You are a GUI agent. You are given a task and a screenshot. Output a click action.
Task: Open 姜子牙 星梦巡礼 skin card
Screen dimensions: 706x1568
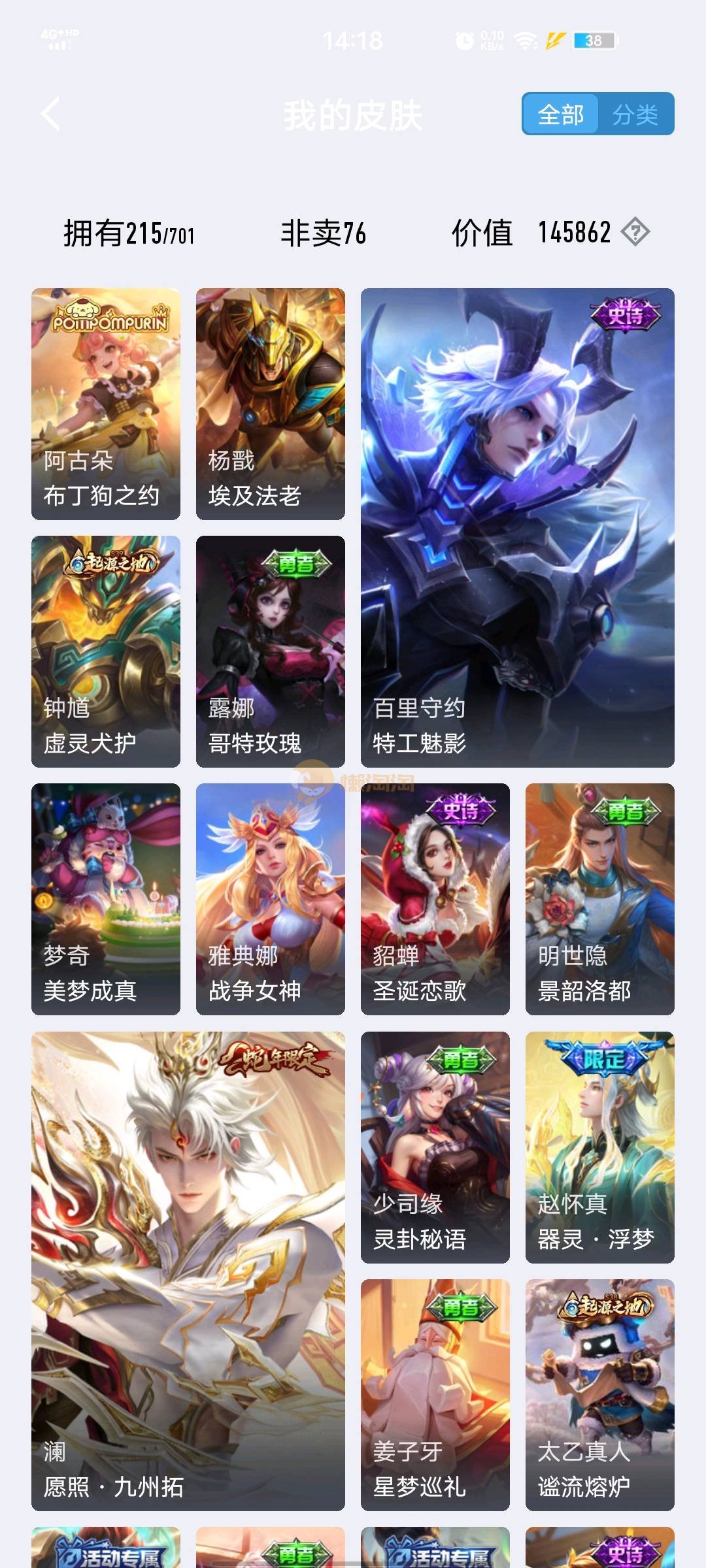(435, 1395)
